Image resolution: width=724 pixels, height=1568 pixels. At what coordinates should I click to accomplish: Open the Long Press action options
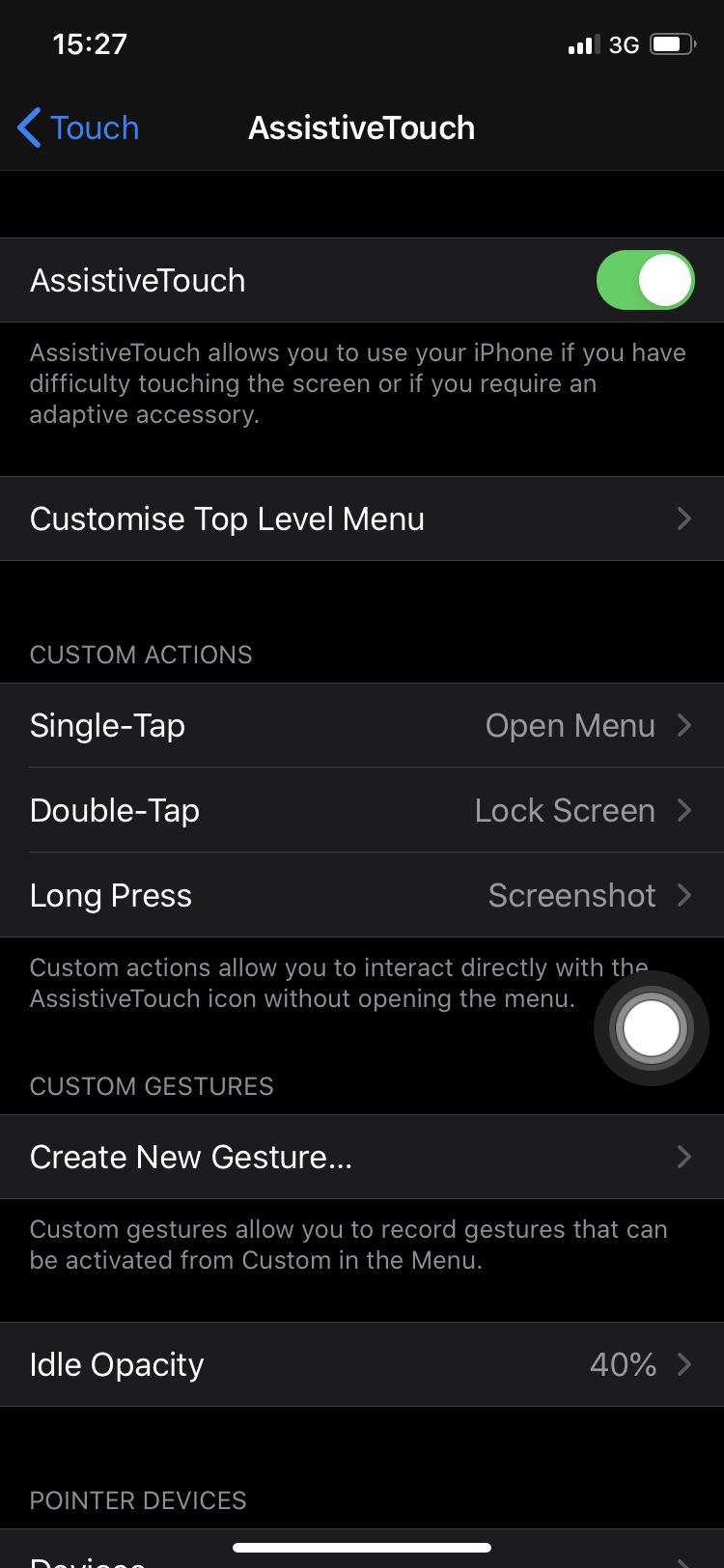click(x=362, y=895)
